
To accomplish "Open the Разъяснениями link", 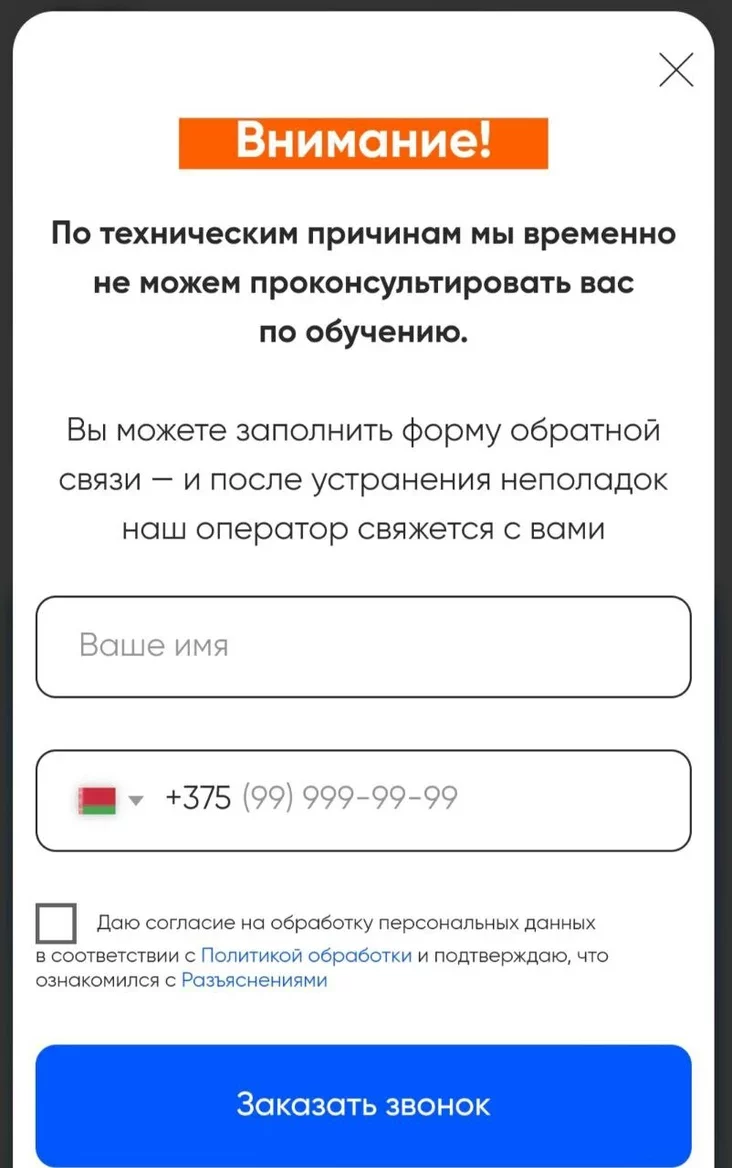I will point(254,981).
